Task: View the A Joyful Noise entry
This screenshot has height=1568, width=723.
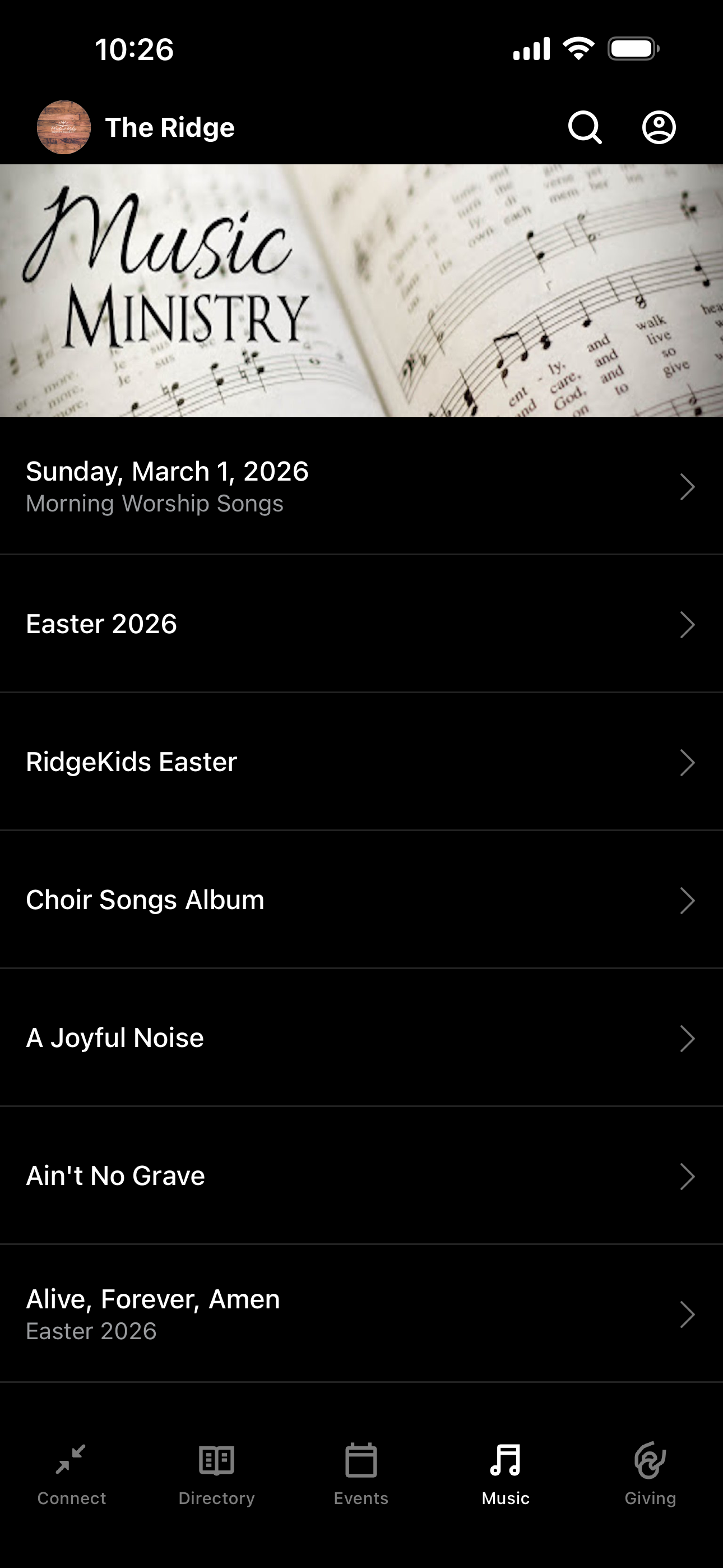Action: (x=361, y=1039)
